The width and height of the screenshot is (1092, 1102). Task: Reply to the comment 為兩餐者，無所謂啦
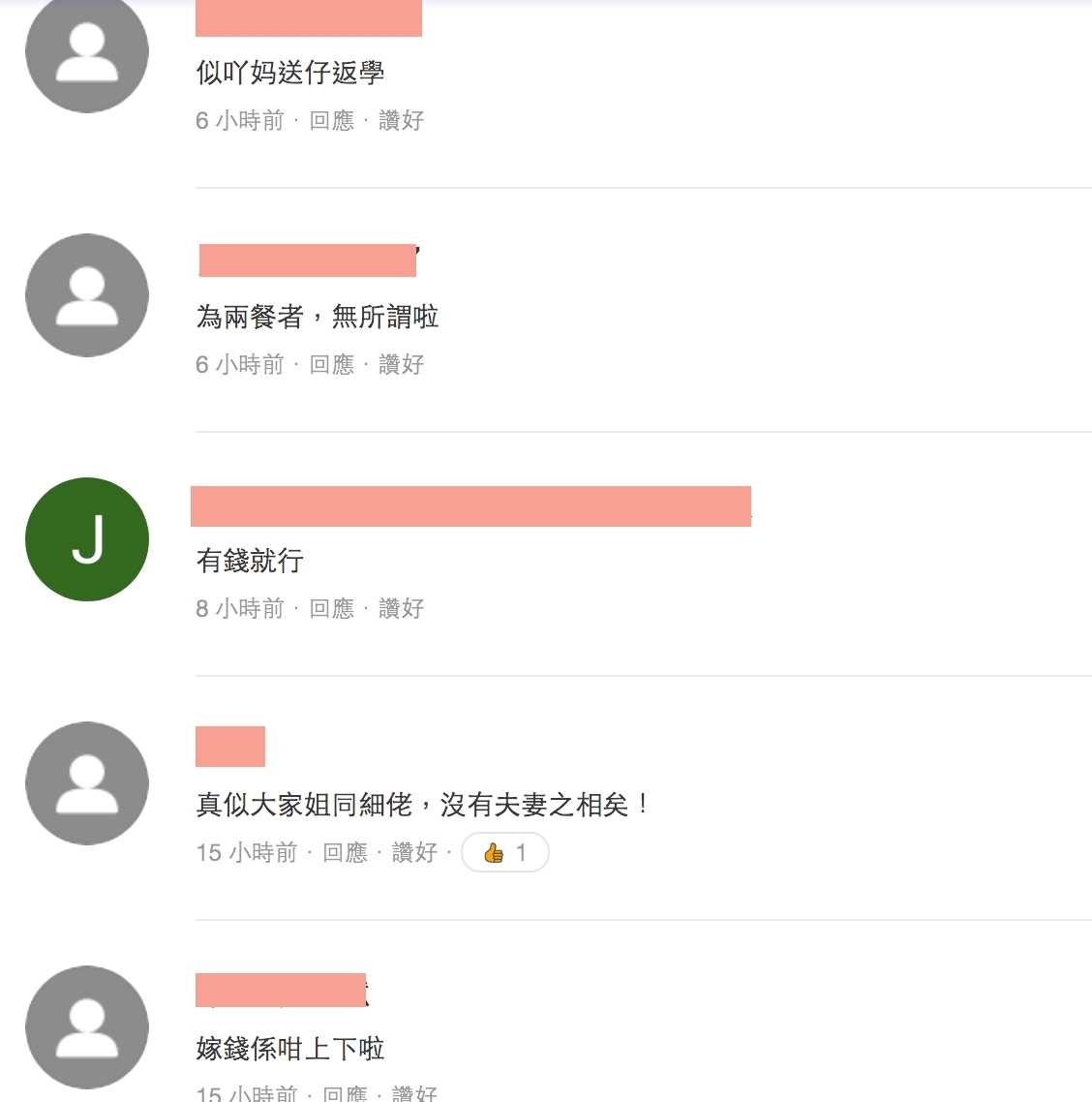click(331, 365)
